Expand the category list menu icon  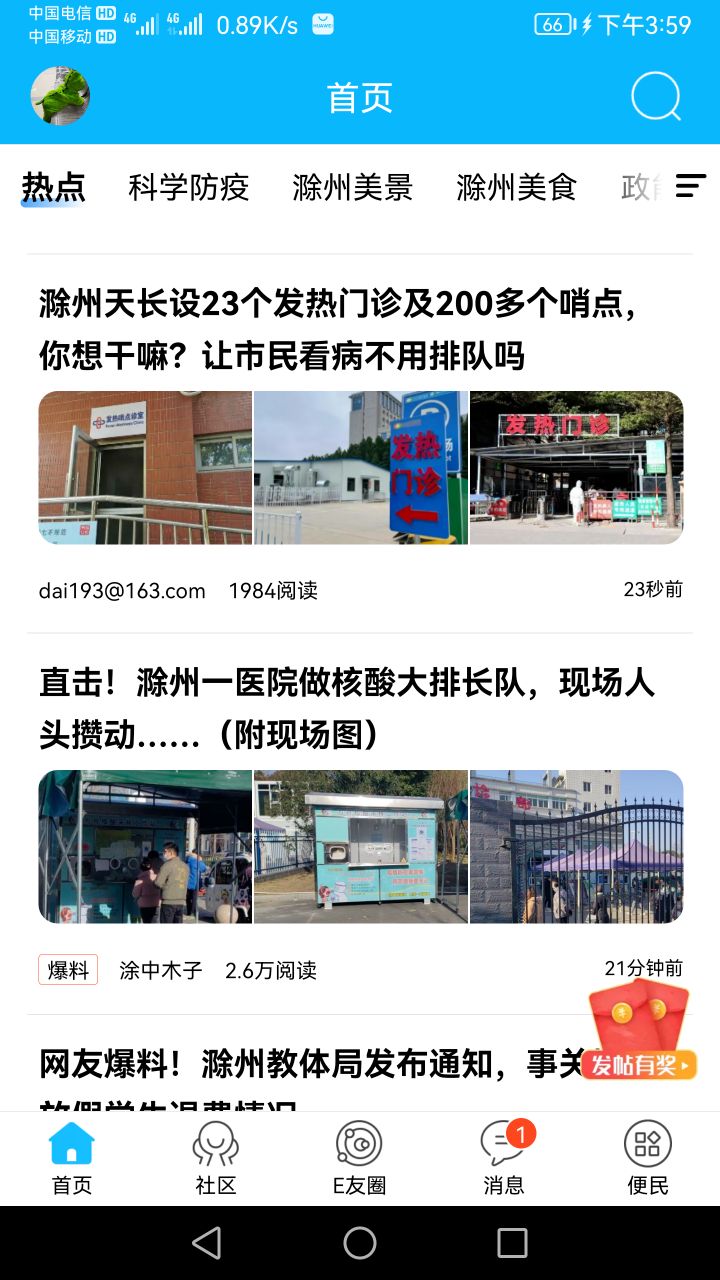pos(690,186)
